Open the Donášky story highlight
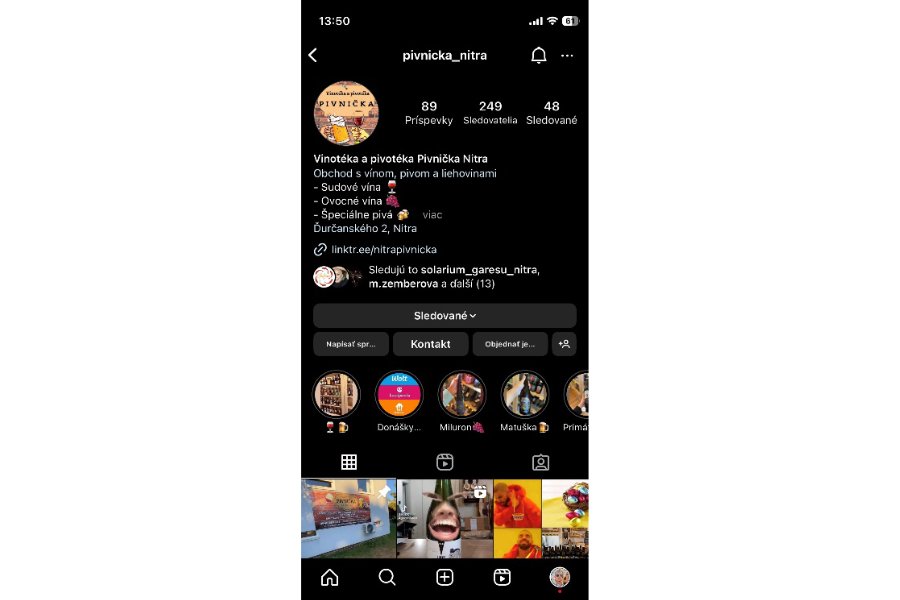The image size is (900, 600). tap(398, 395)
